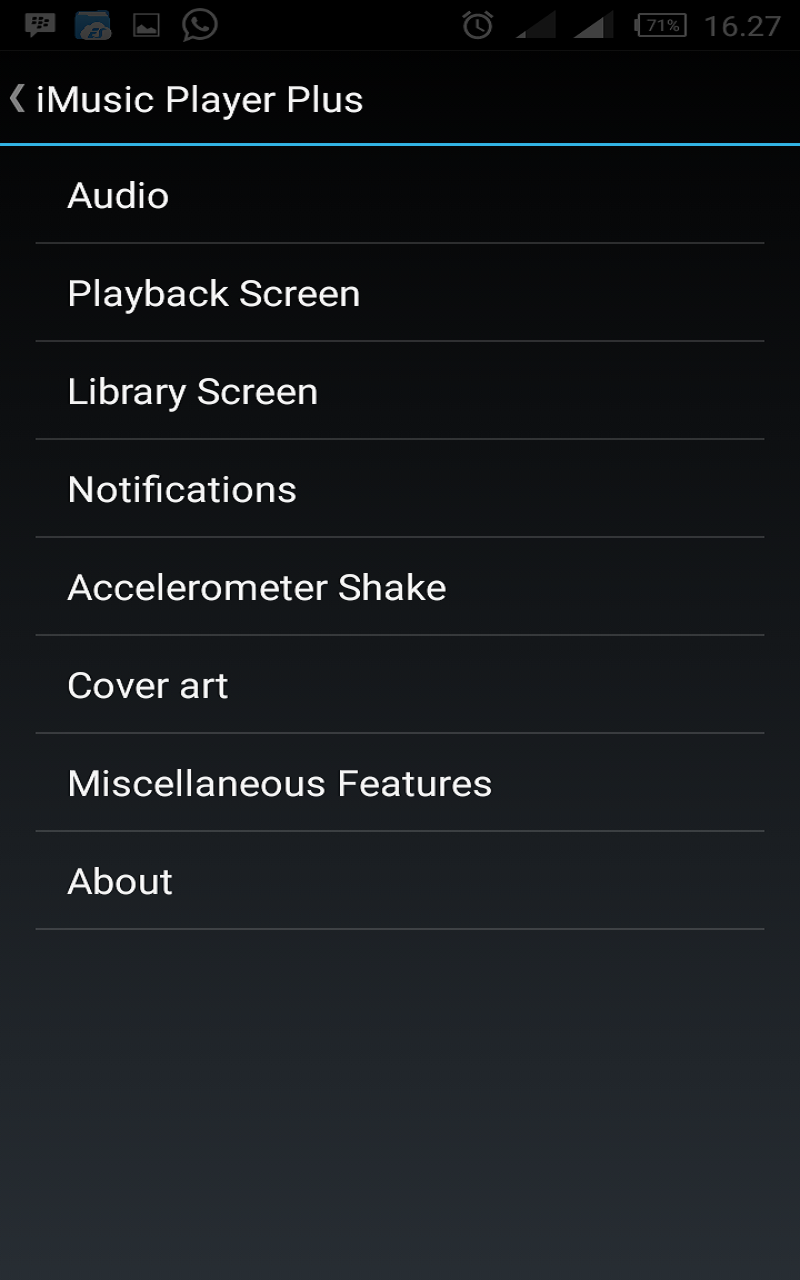Open the Playback Screen settings
Screen dimensions: 800x1280
pyautogui.click(x=213, y=292)
